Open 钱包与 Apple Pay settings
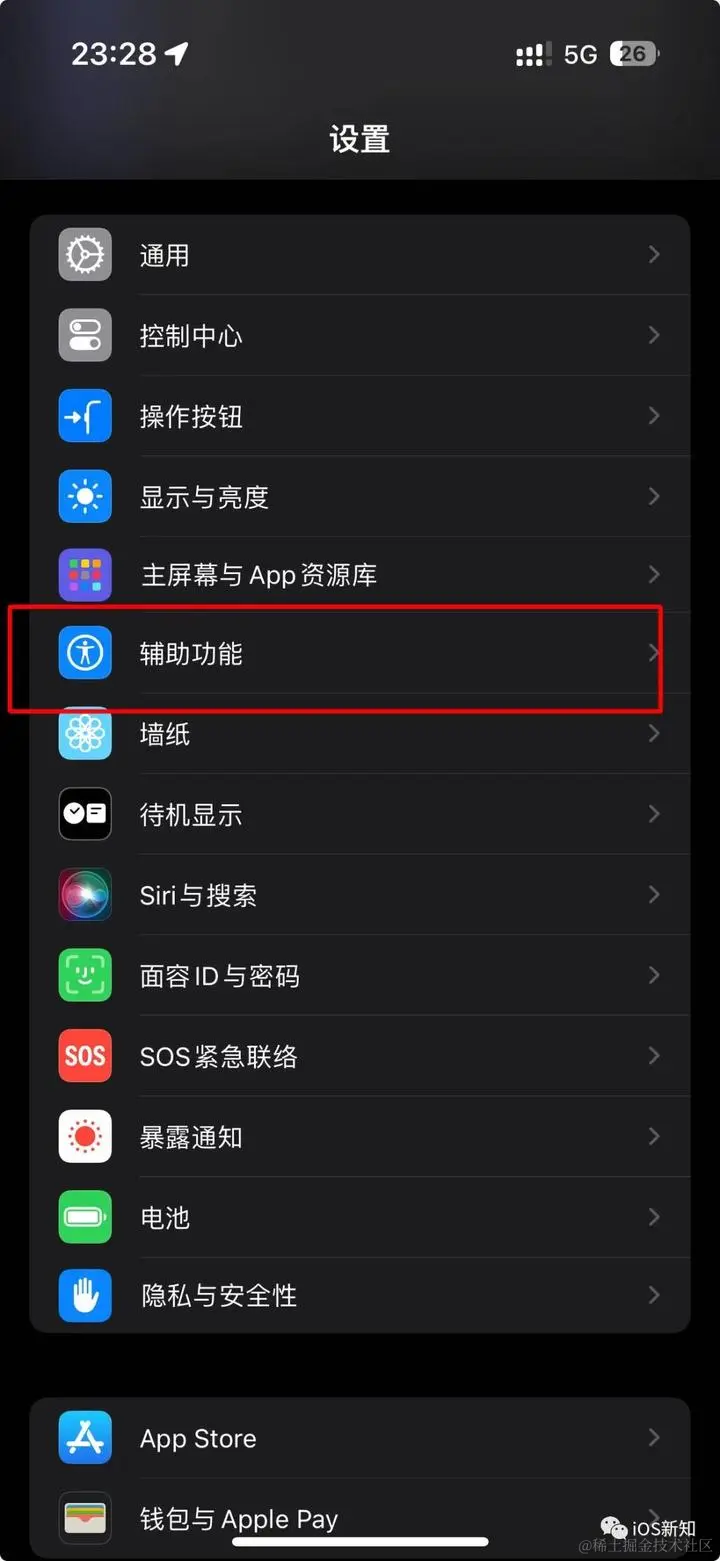This screenshot has height=1561, width=720. click(x=360, y=1518)
